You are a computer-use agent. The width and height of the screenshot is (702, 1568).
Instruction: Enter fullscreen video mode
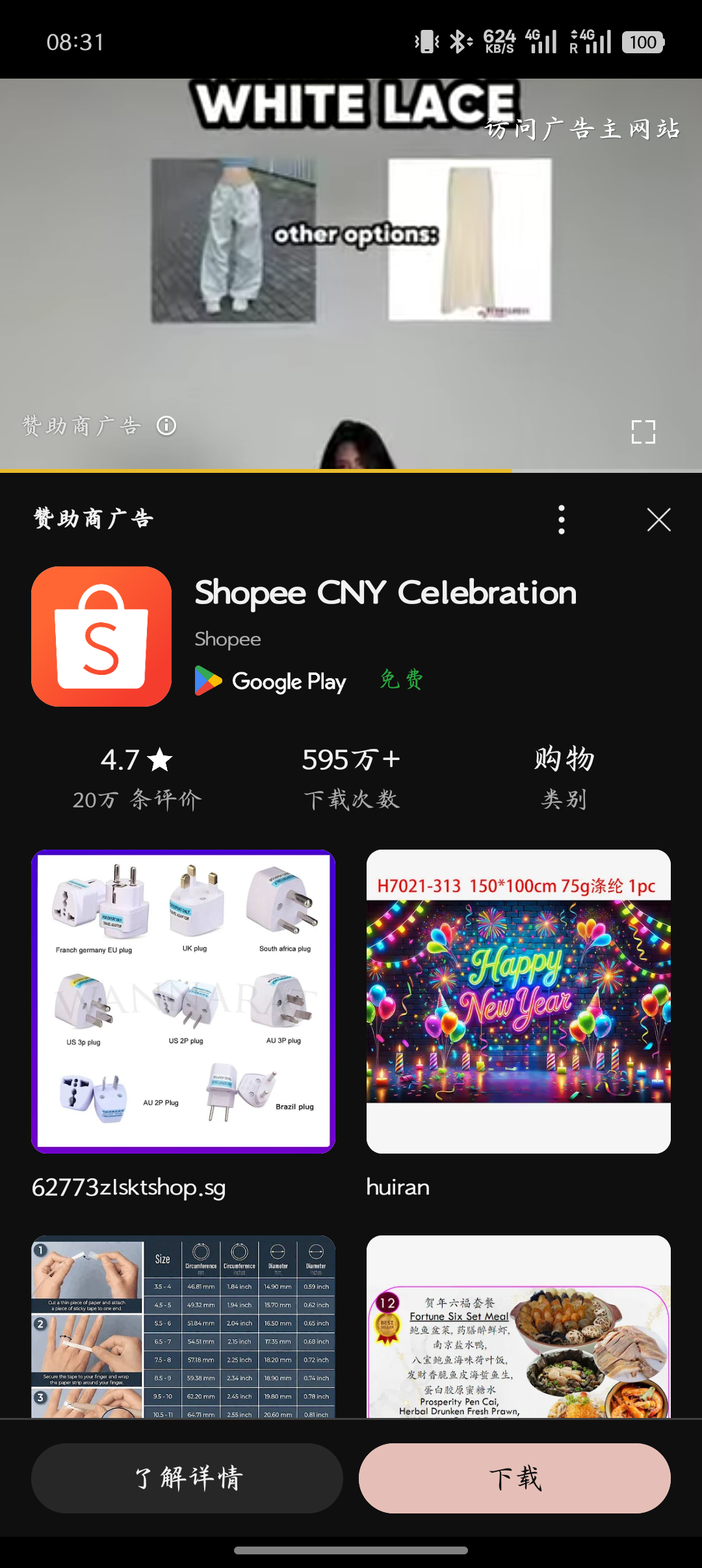643,432
